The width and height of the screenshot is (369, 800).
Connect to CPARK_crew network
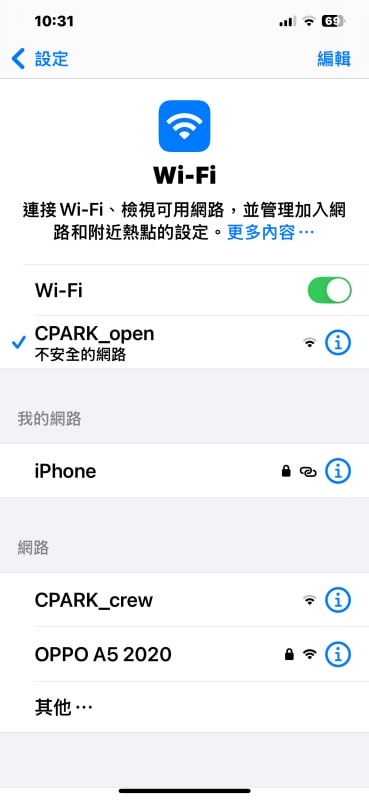point(184,599)
